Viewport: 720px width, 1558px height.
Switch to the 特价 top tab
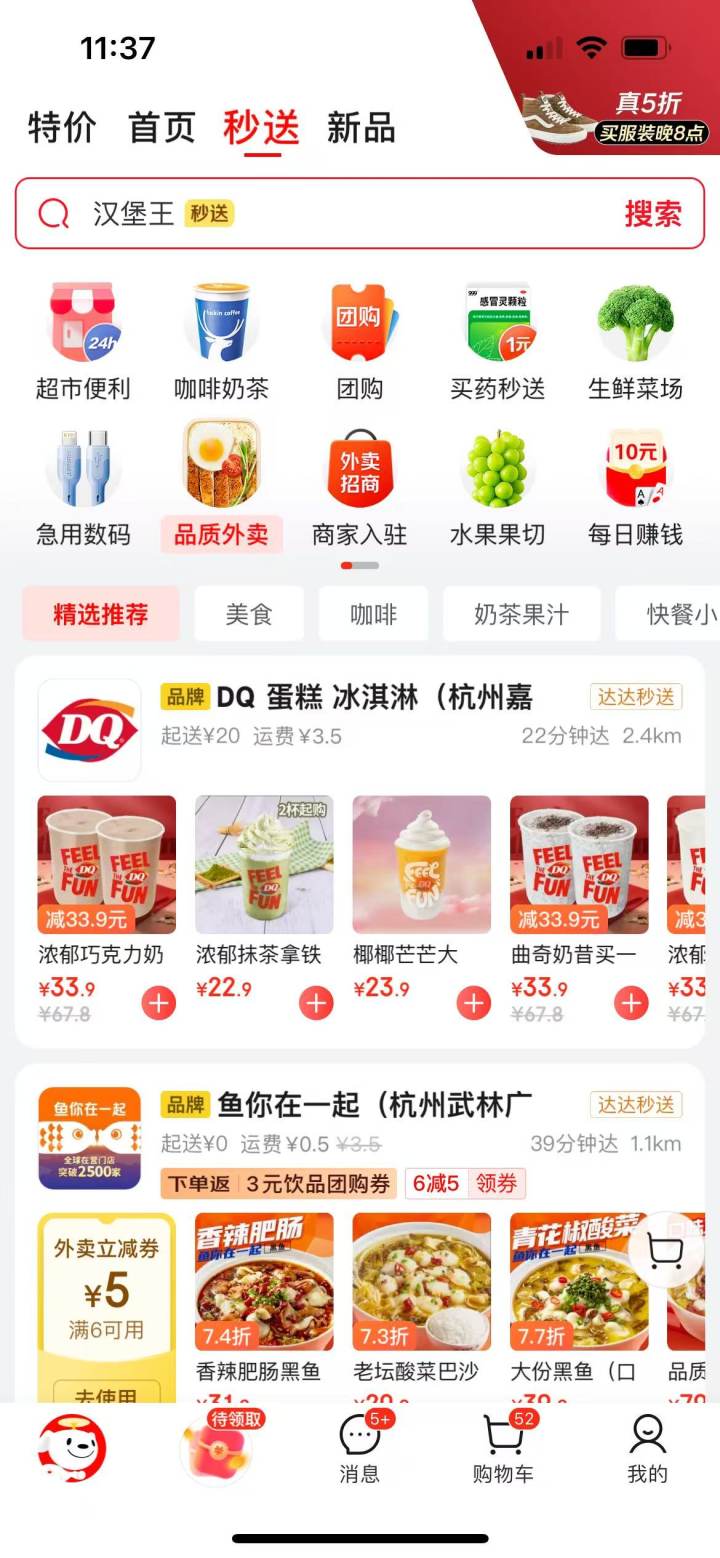[62, 129]
